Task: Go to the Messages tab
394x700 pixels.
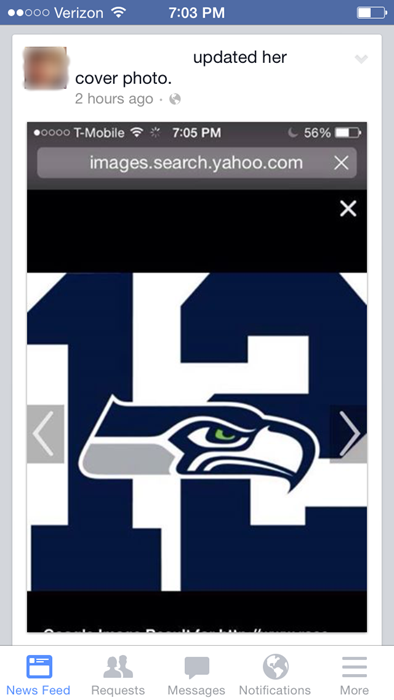Action: (196, 675)
